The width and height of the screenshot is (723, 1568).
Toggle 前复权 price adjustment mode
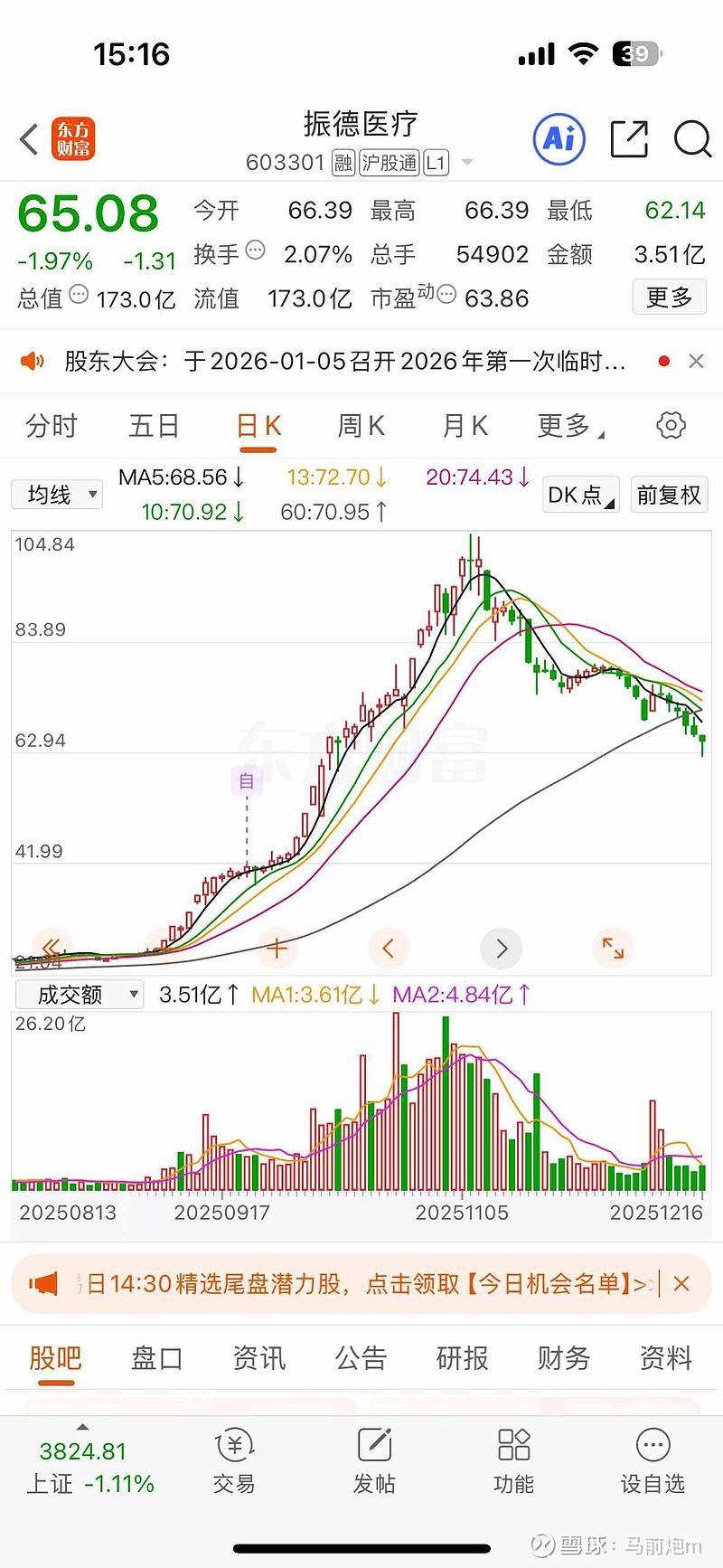coord(669,495)
